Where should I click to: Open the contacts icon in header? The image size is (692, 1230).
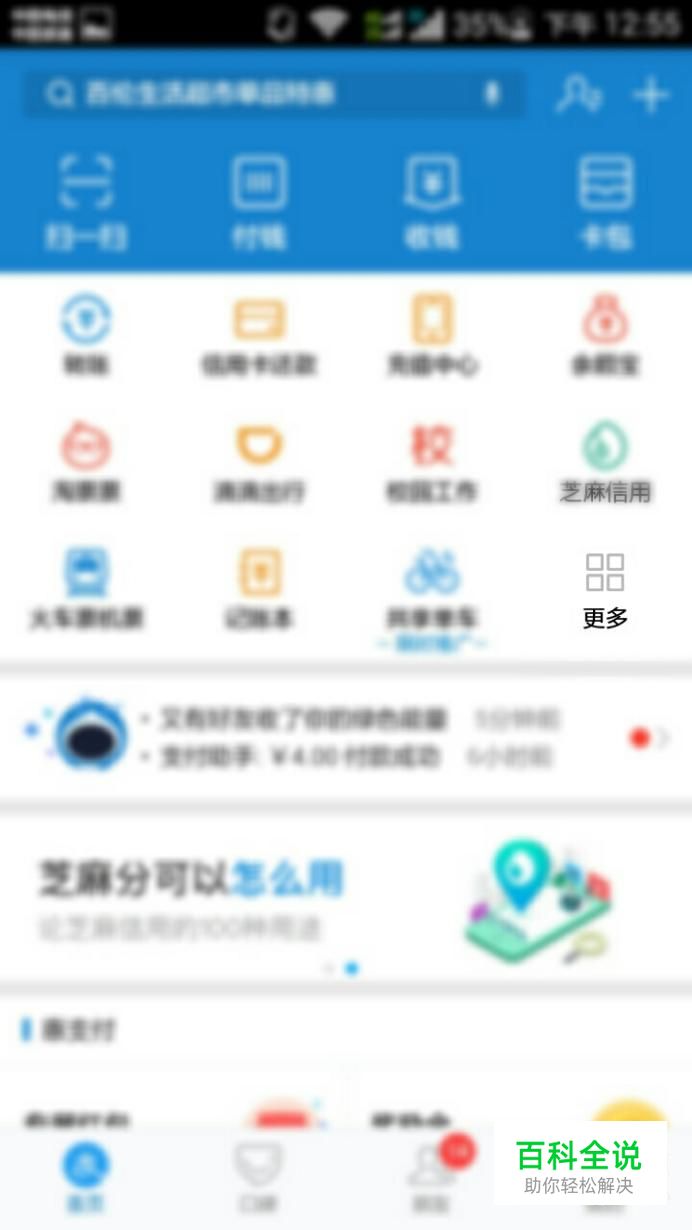pos(578,95)
